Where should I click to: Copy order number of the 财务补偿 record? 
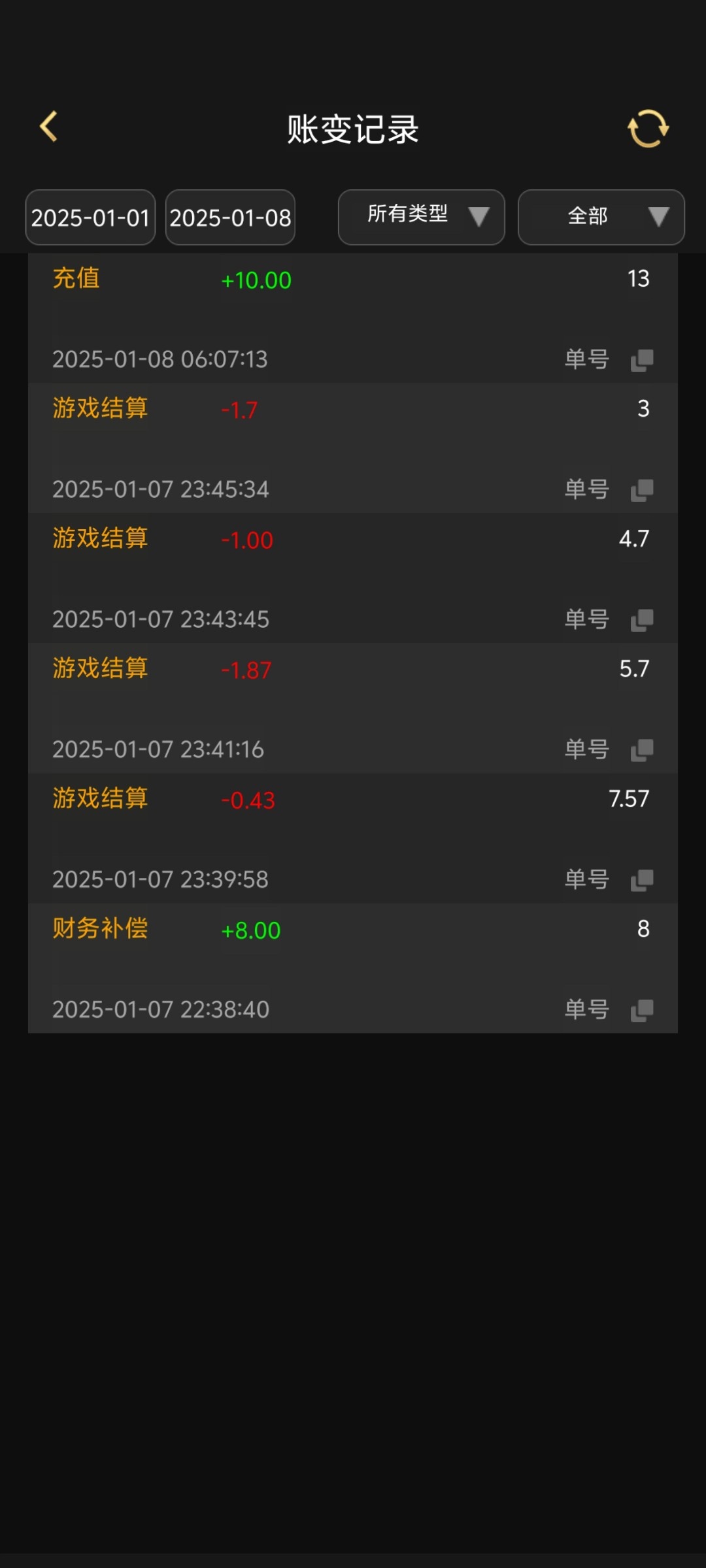click(x=642, y=1010)
